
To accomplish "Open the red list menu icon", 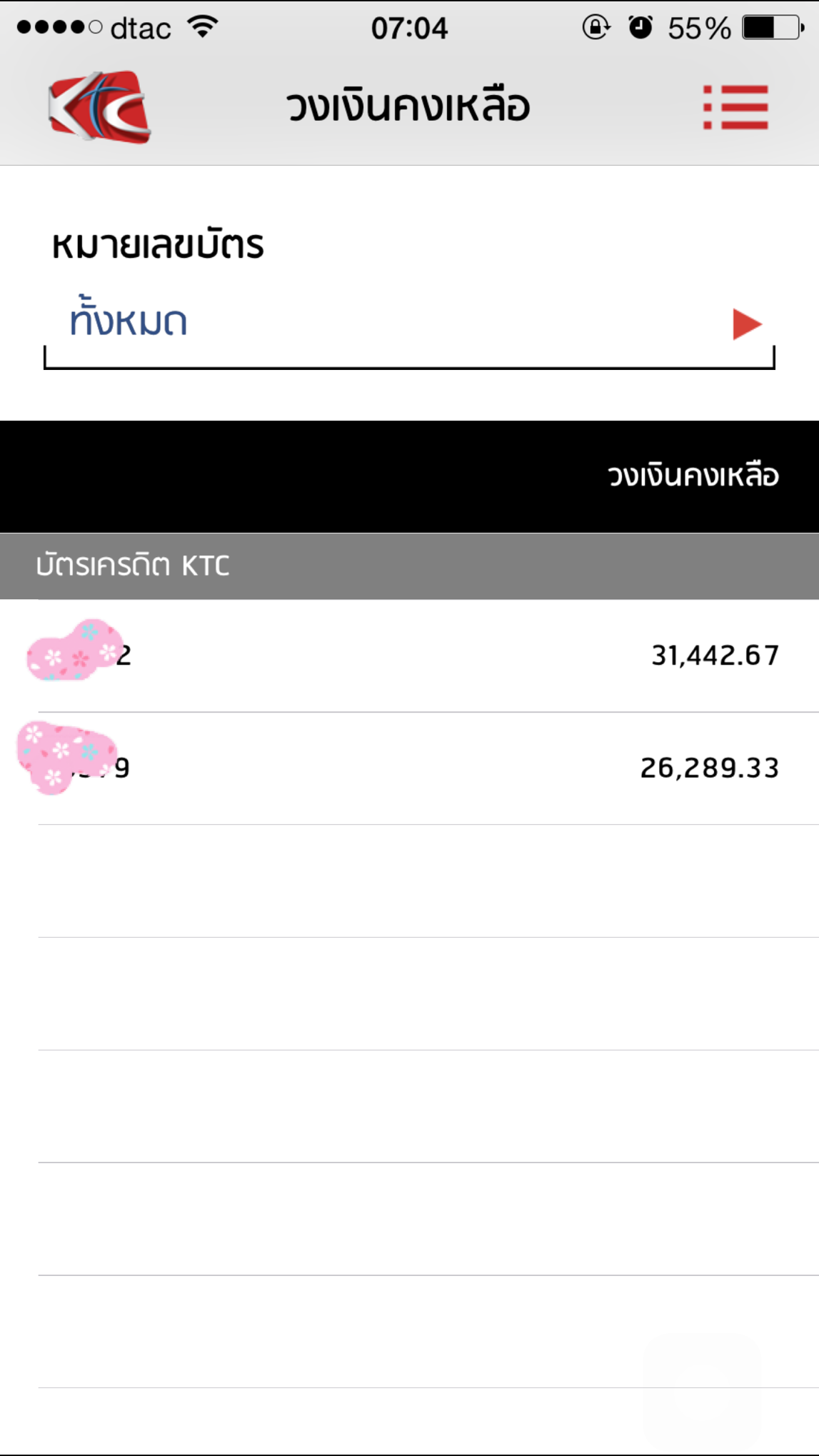I will click(x=735, y=107).
